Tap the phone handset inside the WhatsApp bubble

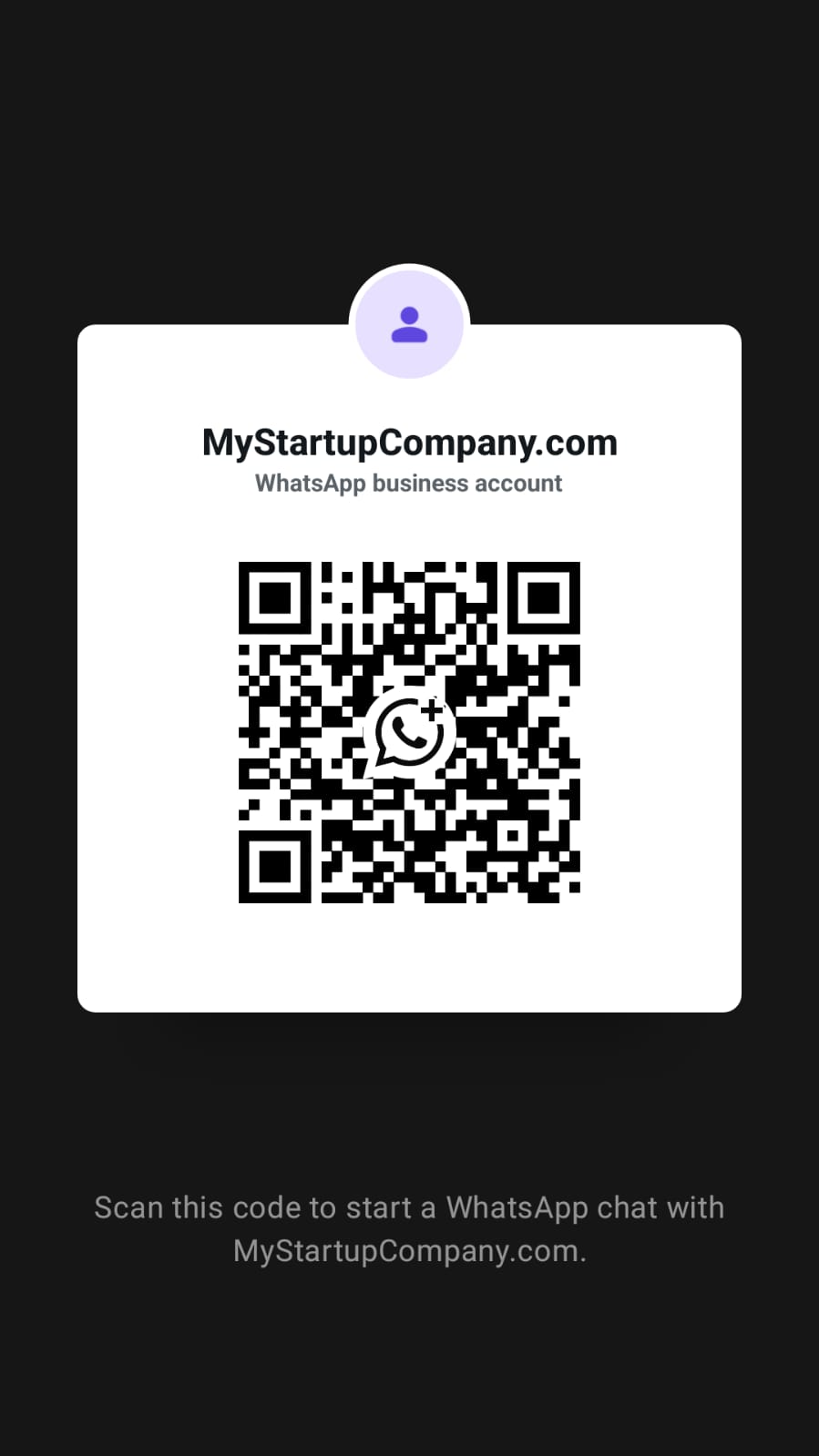click(x=407, y=733)
